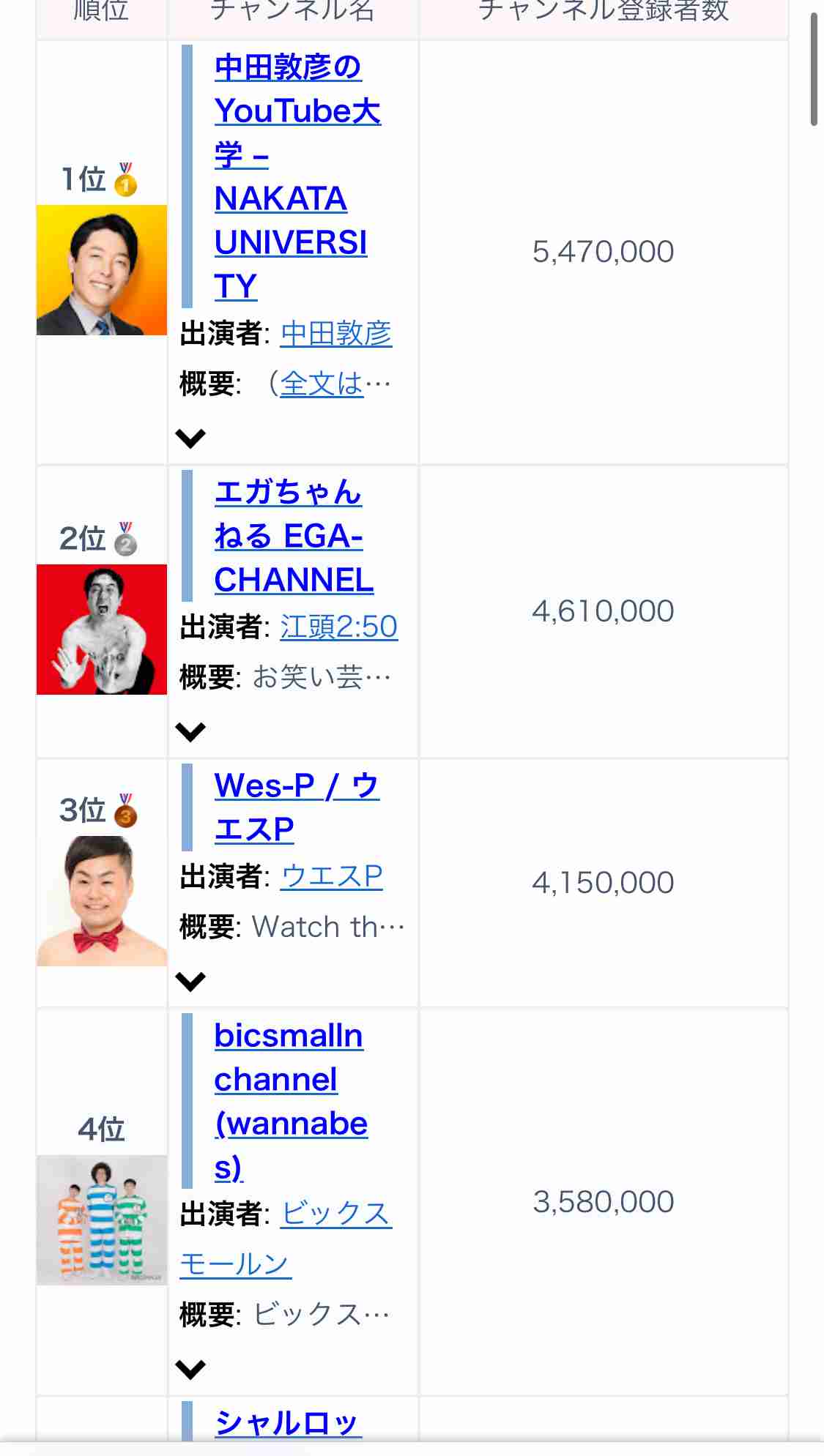Image resolution: width=824 pixels, height=1456 pixels.
Task: Open bicsmalln channel (wannabes) link
Action: (x=291, y=1101)
